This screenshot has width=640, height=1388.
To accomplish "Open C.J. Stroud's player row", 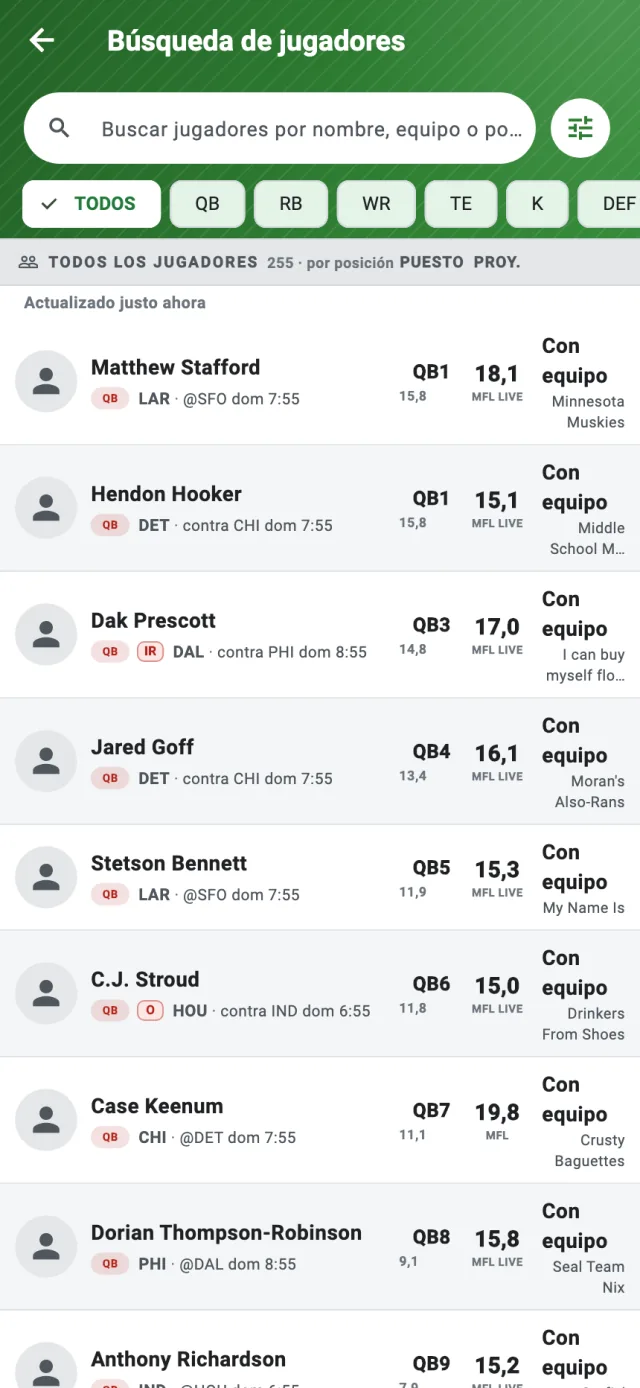I will [320, 994].
